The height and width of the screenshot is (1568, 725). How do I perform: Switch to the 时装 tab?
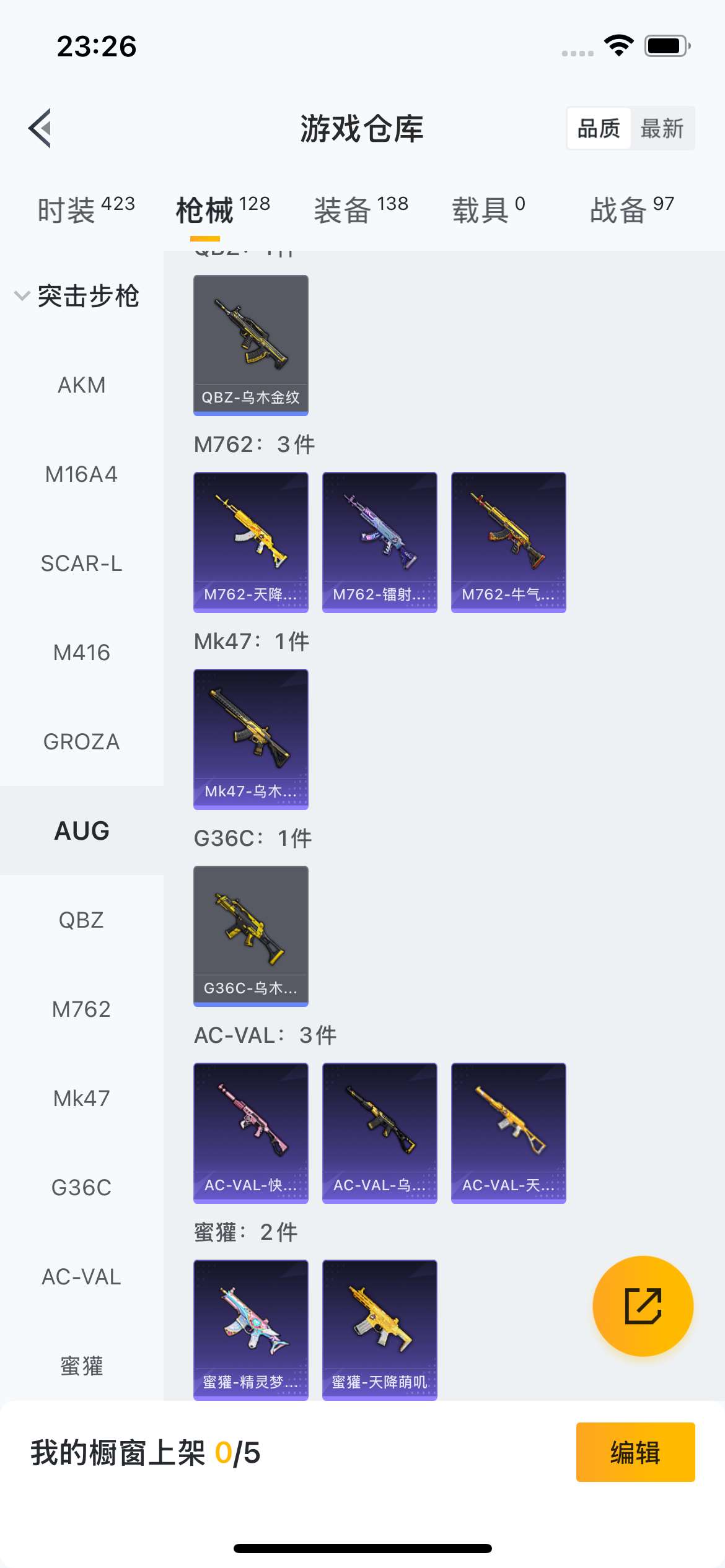[x=86, y=210]
